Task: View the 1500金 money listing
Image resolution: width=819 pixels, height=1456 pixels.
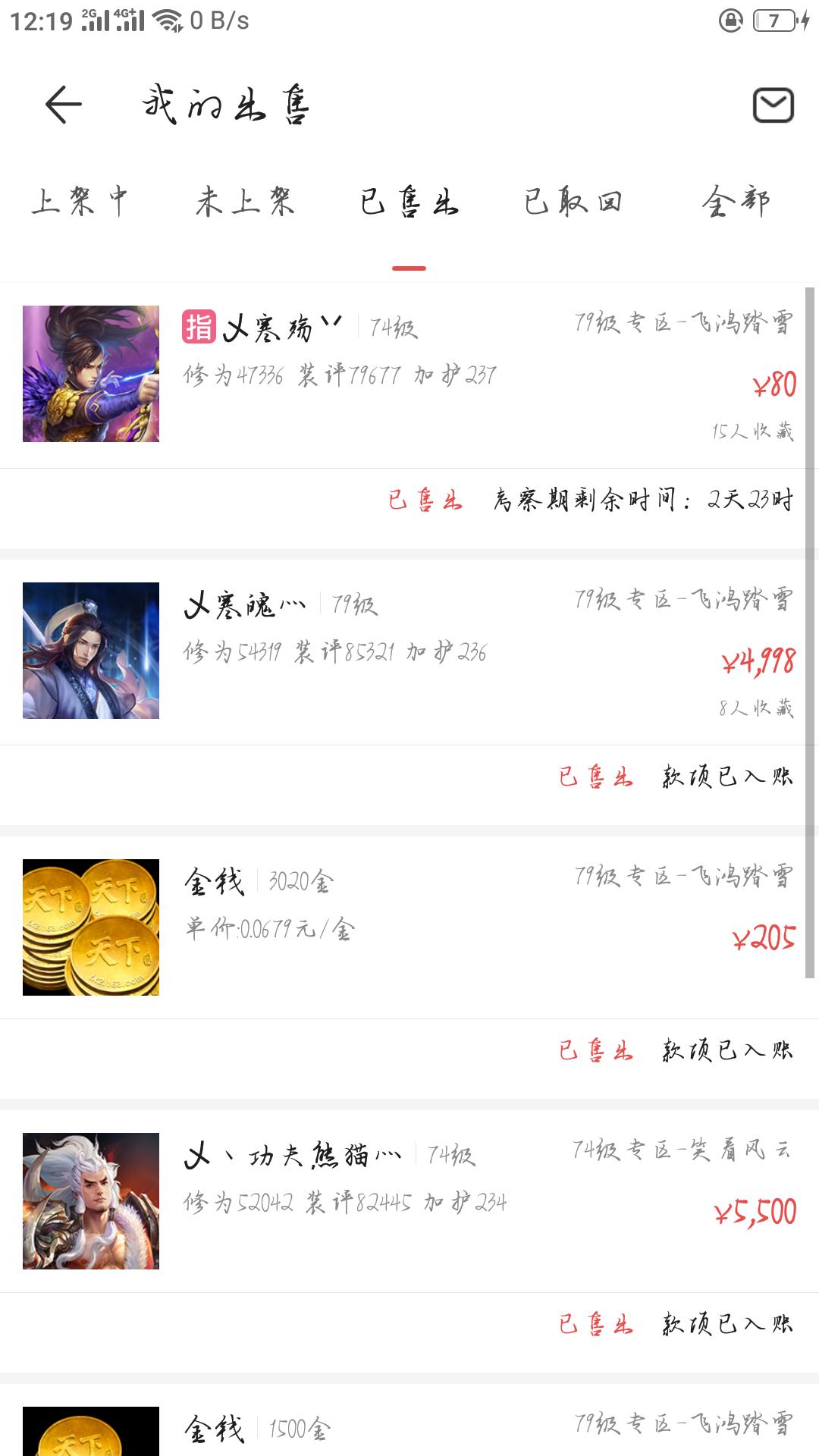Action: 409,1429
